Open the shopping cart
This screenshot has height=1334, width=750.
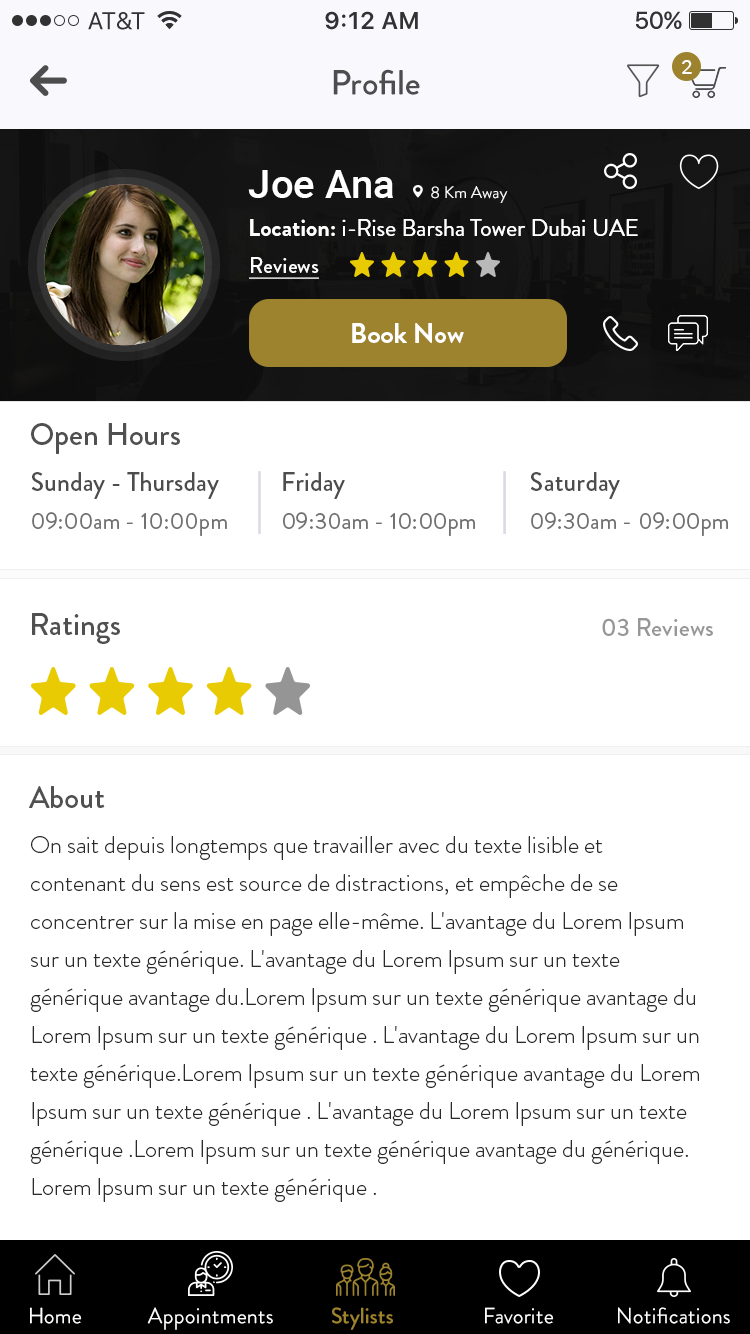(x=703, y=80)
